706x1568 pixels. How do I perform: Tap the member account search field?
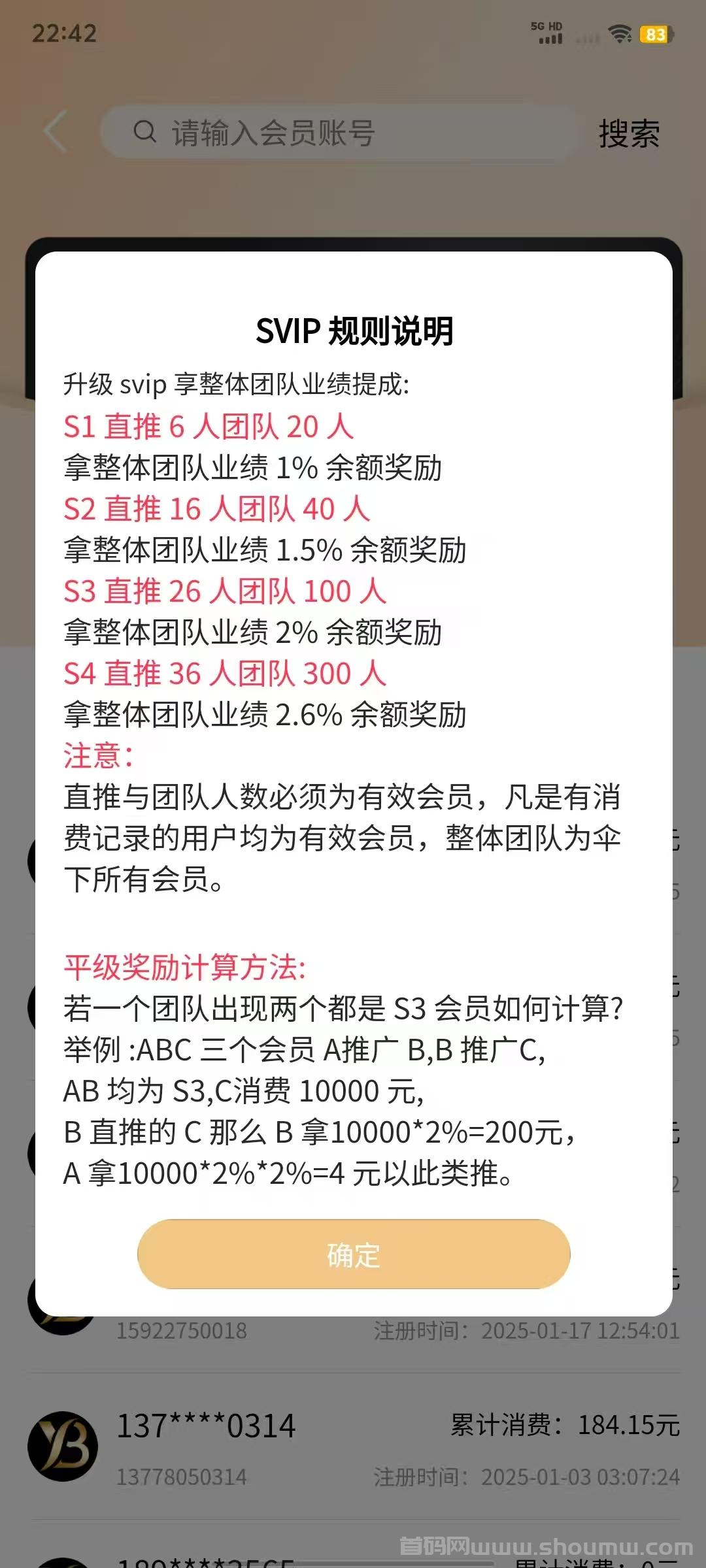tap(339, 133)
